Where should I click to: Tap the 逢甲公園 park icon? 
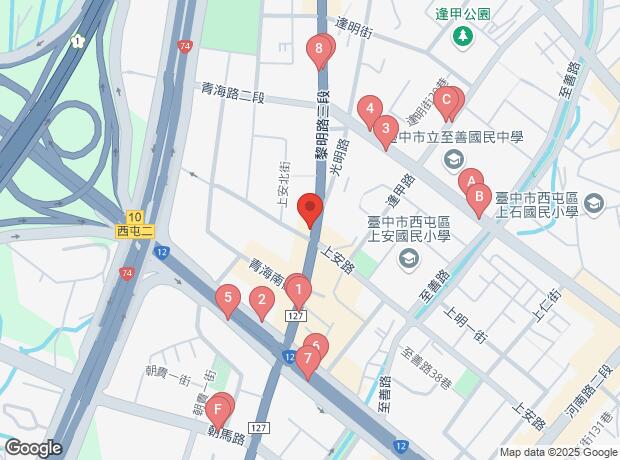click(462, 37)
